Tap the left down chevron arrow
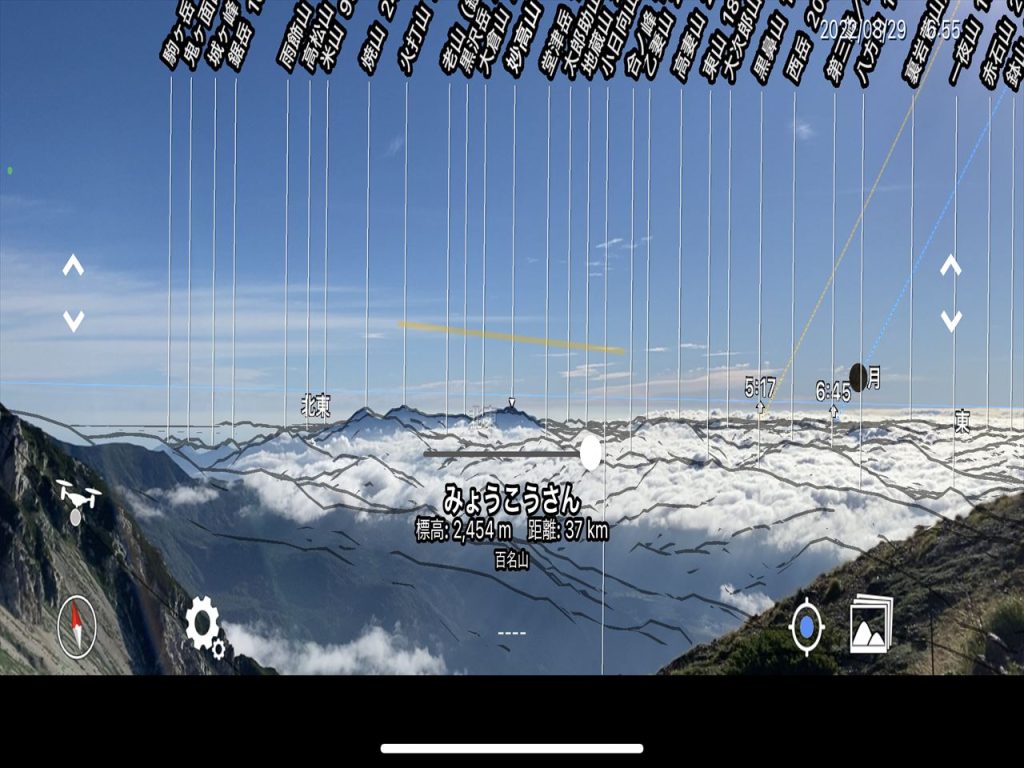This screenshot has width=1024, height=768. tap(73, 321)
